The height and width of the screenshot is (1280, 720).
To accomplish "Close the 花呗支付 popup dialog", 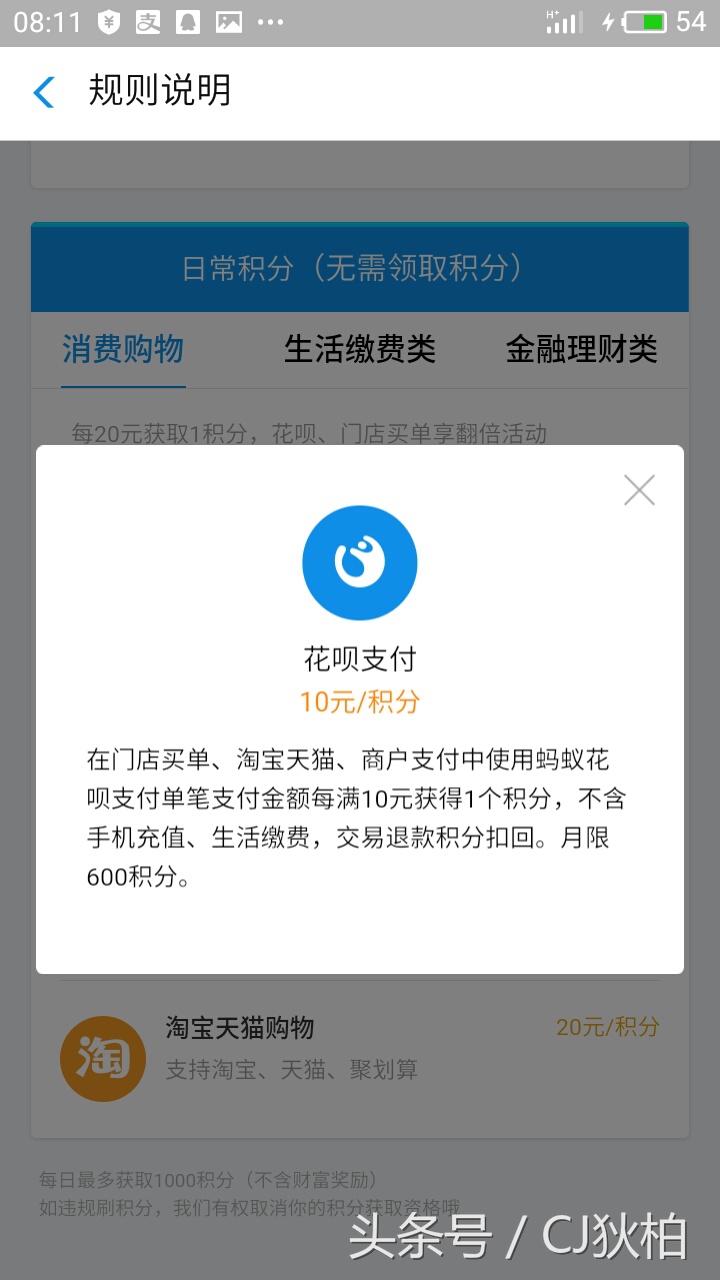I will (x=639, y=490).
